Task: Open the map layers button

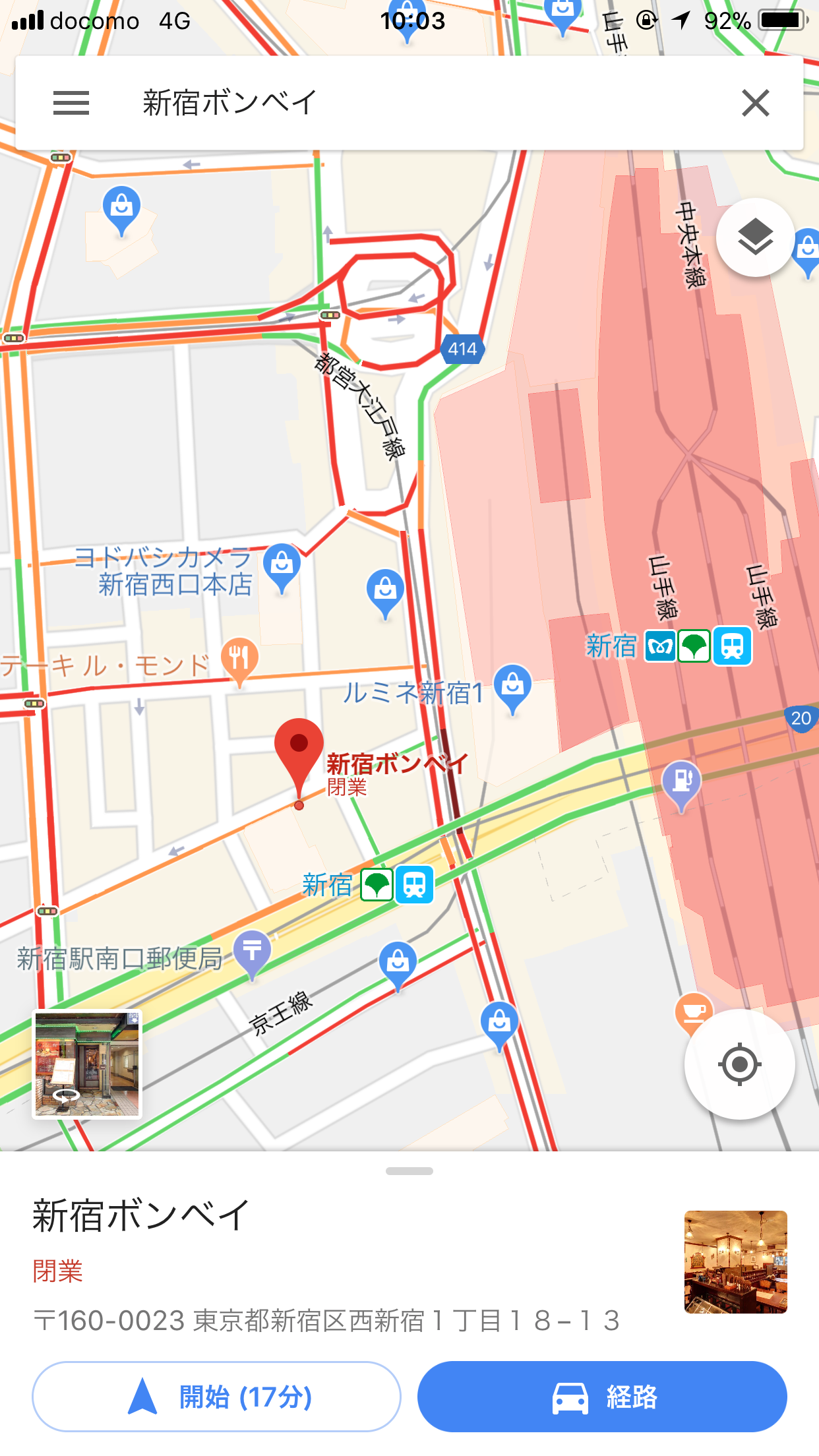Action: pyautogui.click(x=755, y=237)
